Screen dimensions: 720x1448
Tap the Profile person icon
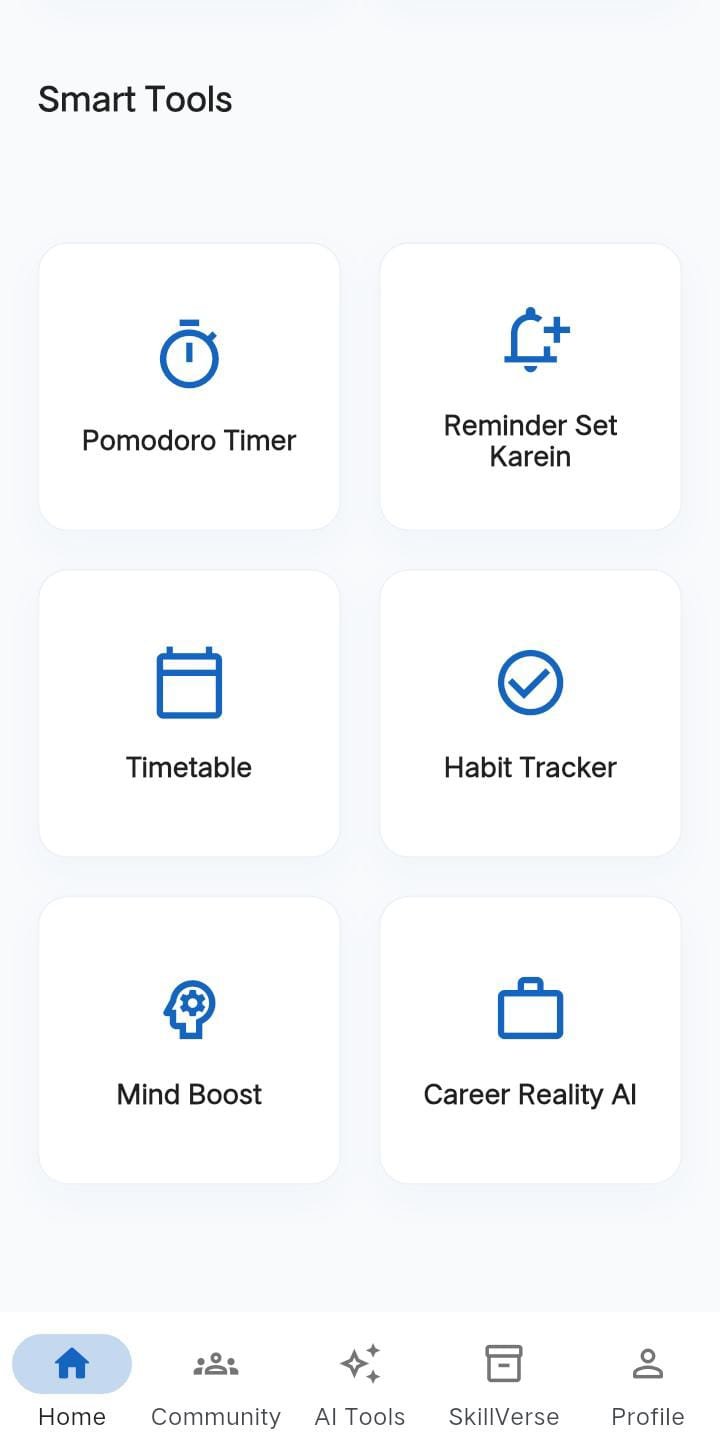[x=647, y=1363]
